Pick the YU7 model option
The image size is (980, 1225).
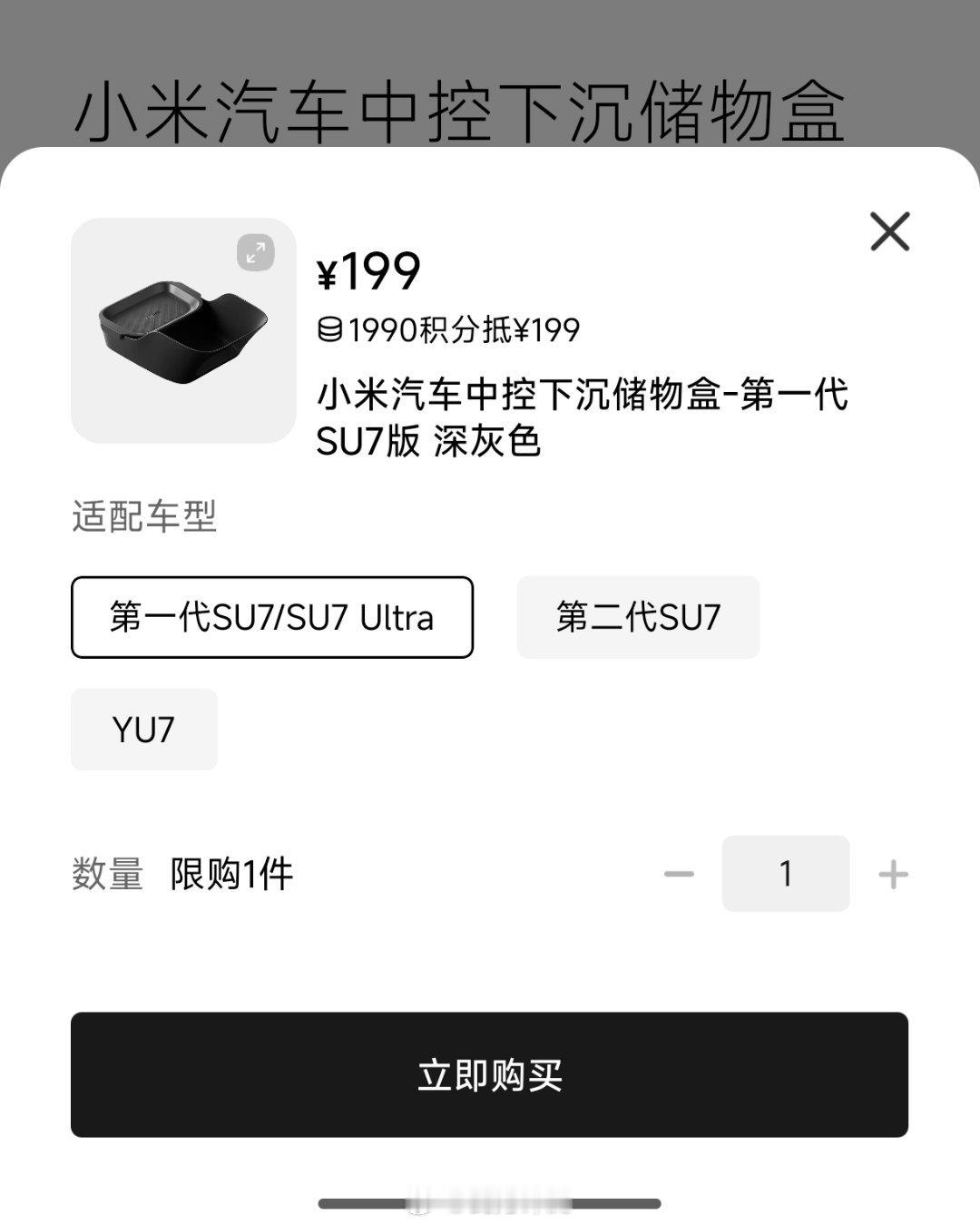(x=144, y=730)
